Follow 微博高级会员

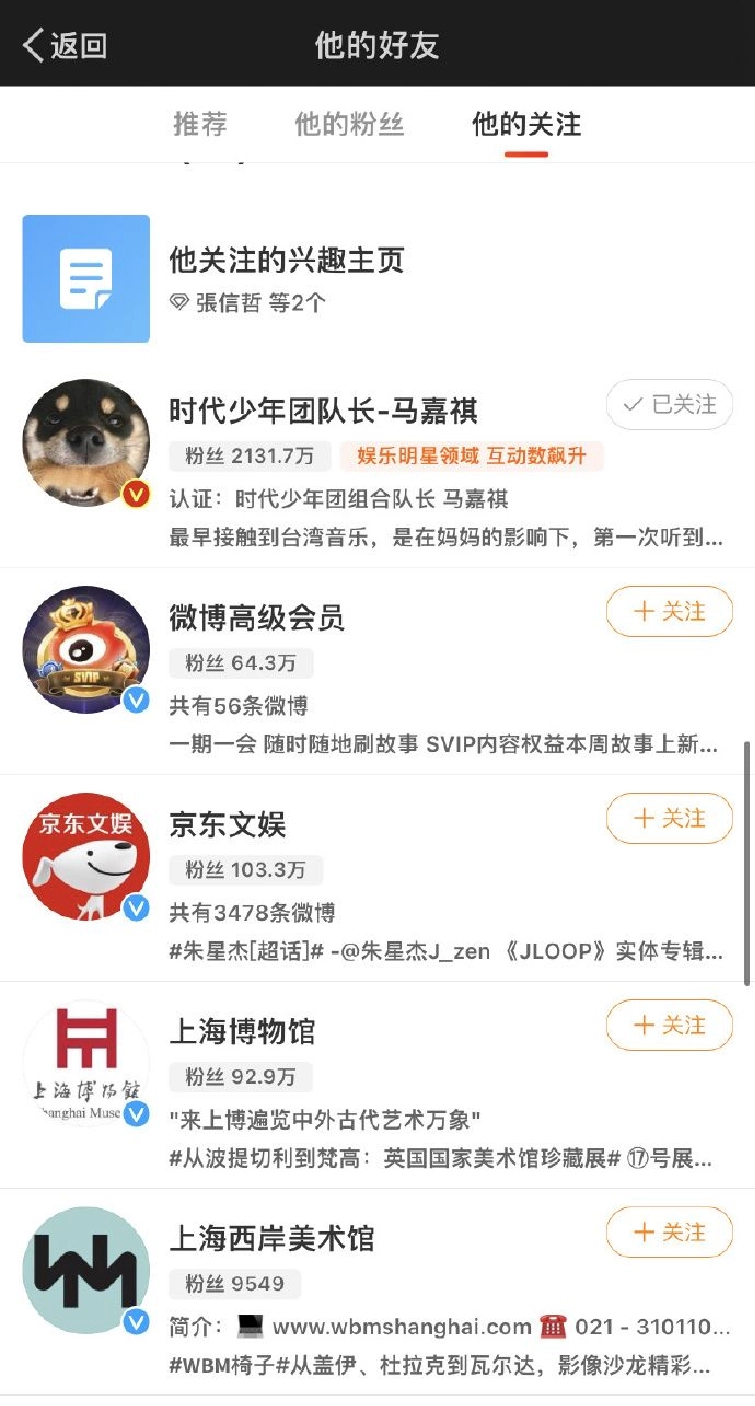[x=669, y=611]
